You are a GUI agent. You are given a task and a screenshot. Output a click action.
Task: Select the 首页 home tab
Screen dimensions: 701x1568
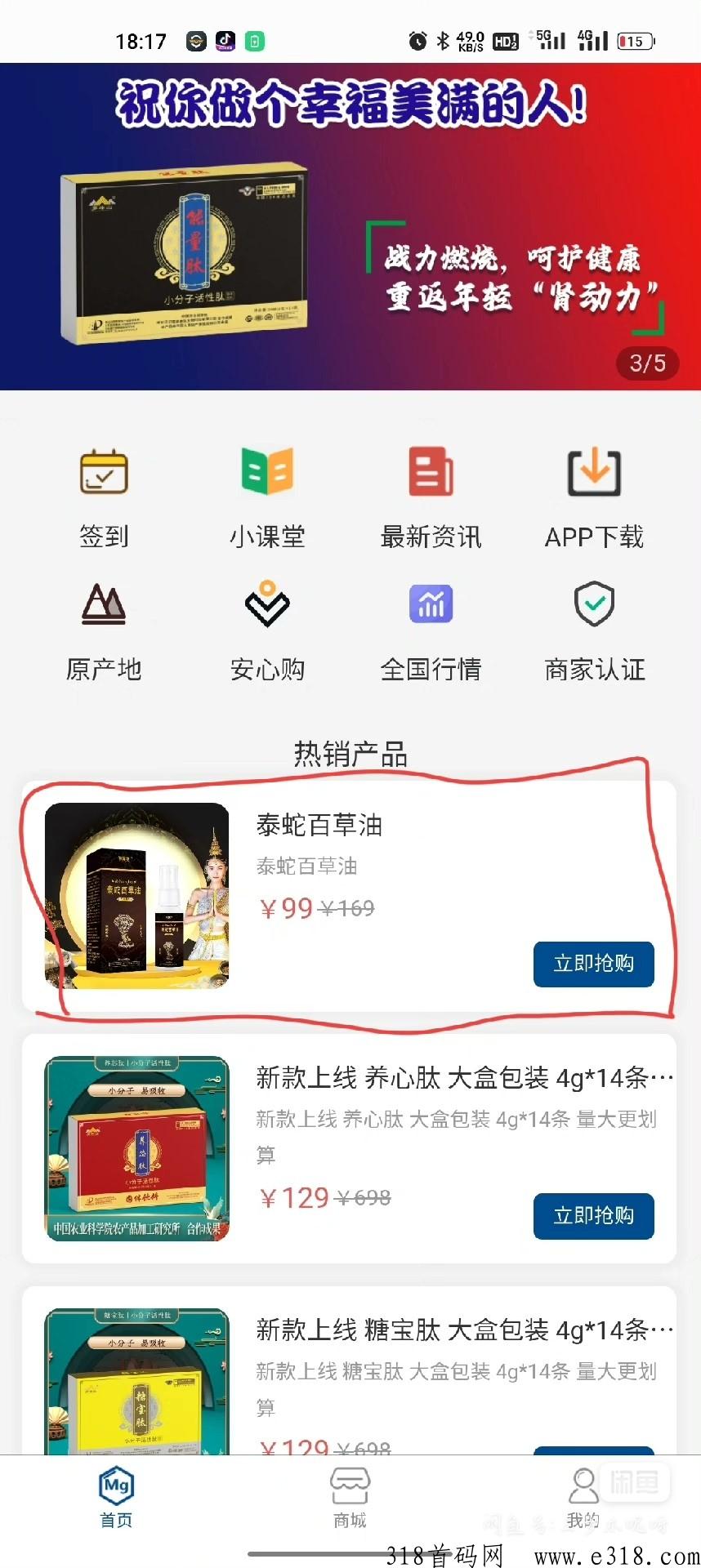(116, 1498)
